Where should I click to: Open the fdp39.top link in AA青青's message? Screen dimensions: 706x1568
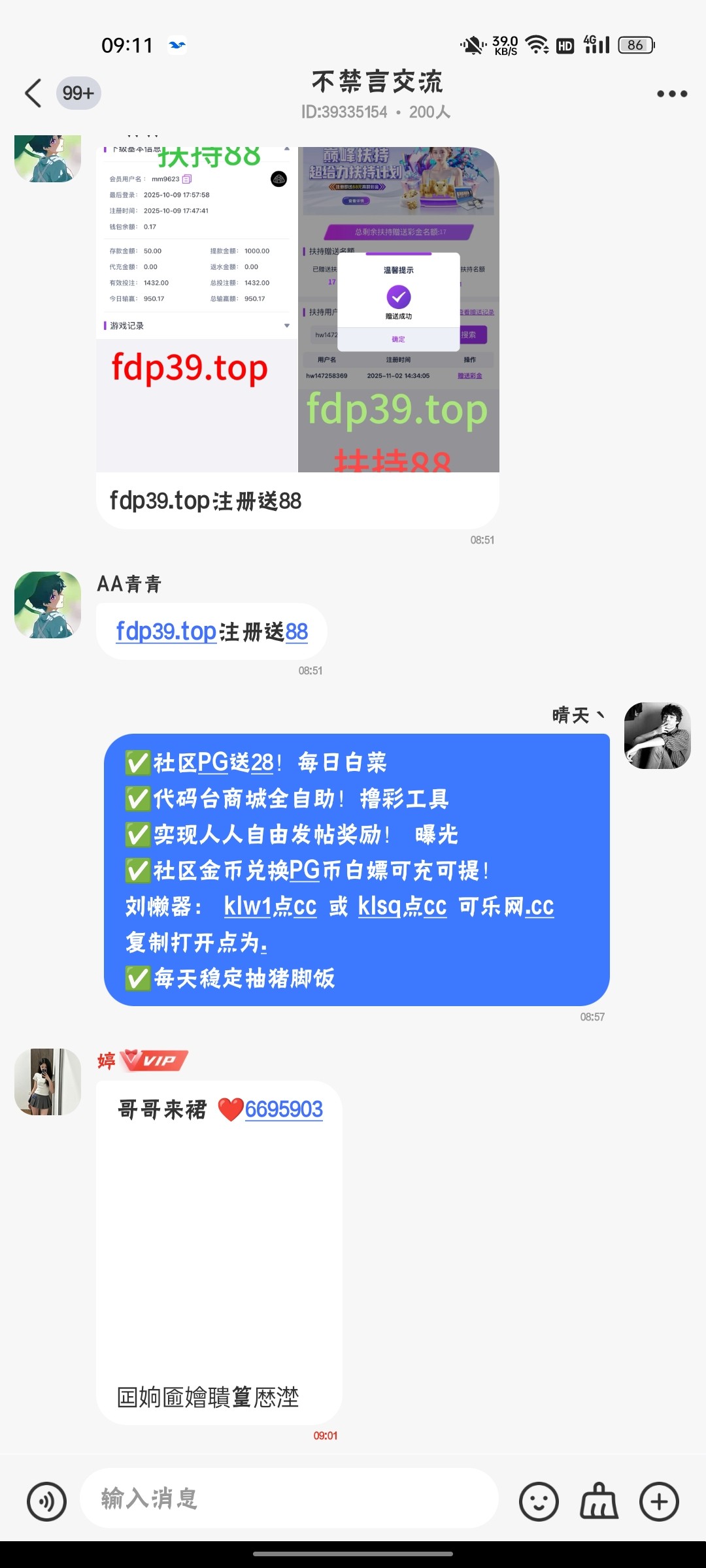coord(166,632)
